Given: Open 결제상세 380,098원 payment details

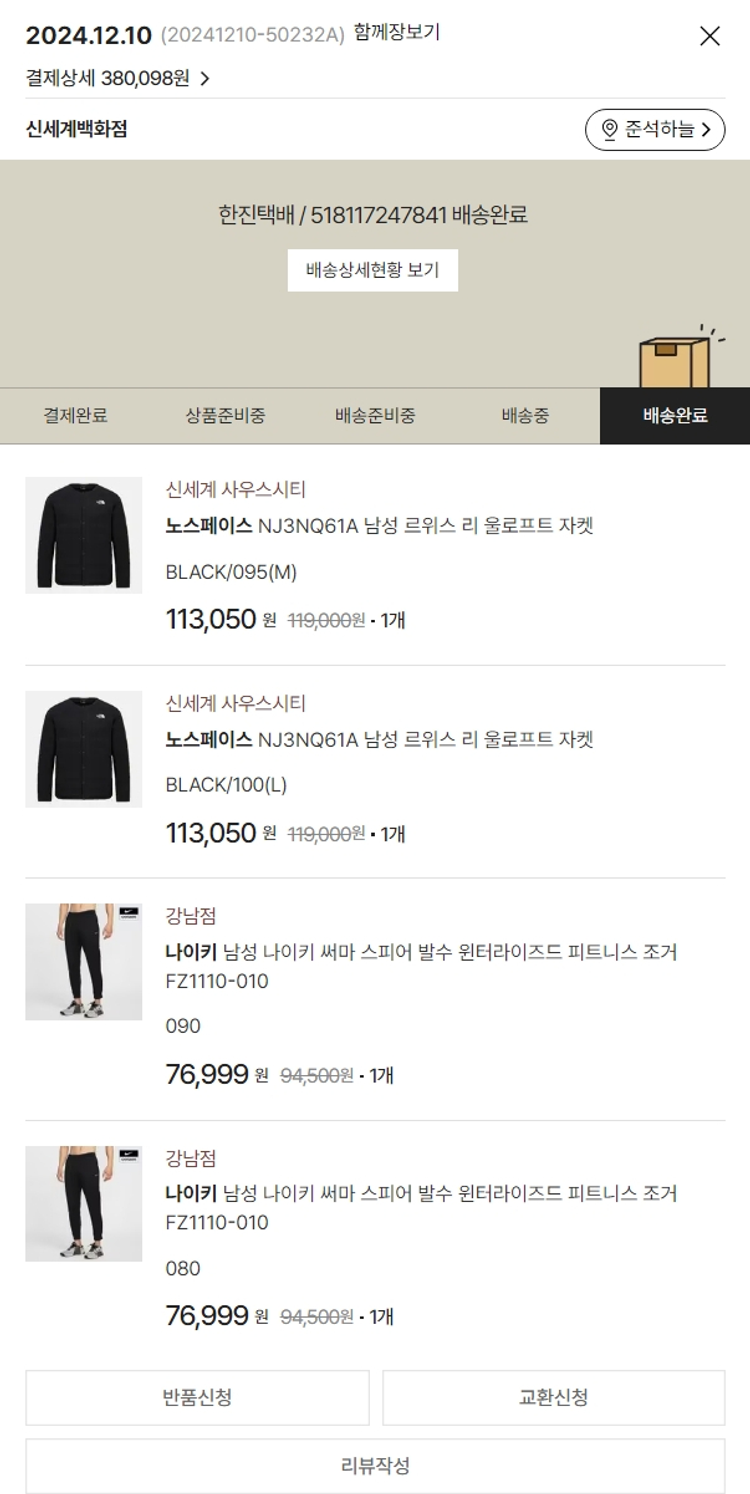Looking at the screenshot, I should 118,78.
